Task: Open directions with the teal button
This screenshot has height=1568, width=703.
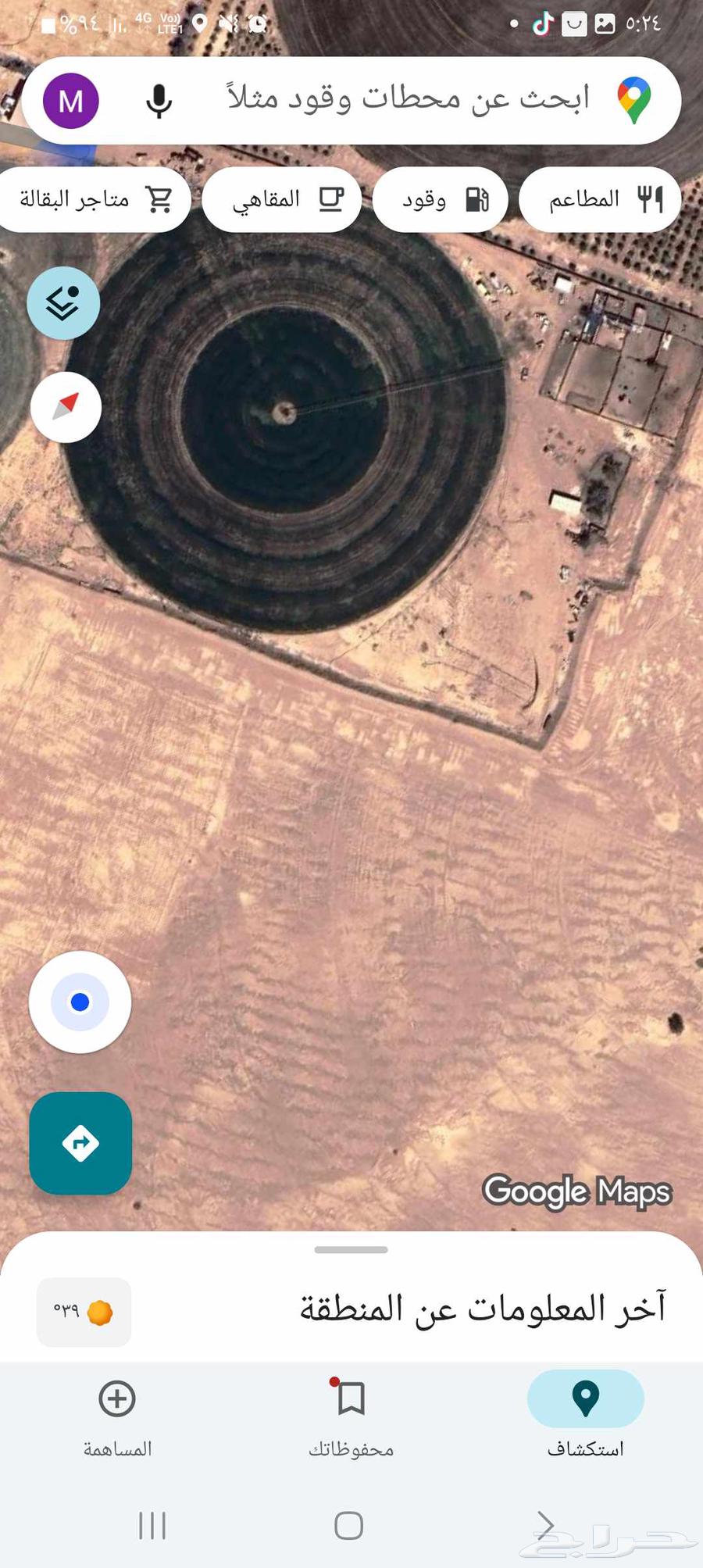Action: [x=80, y=1143]
